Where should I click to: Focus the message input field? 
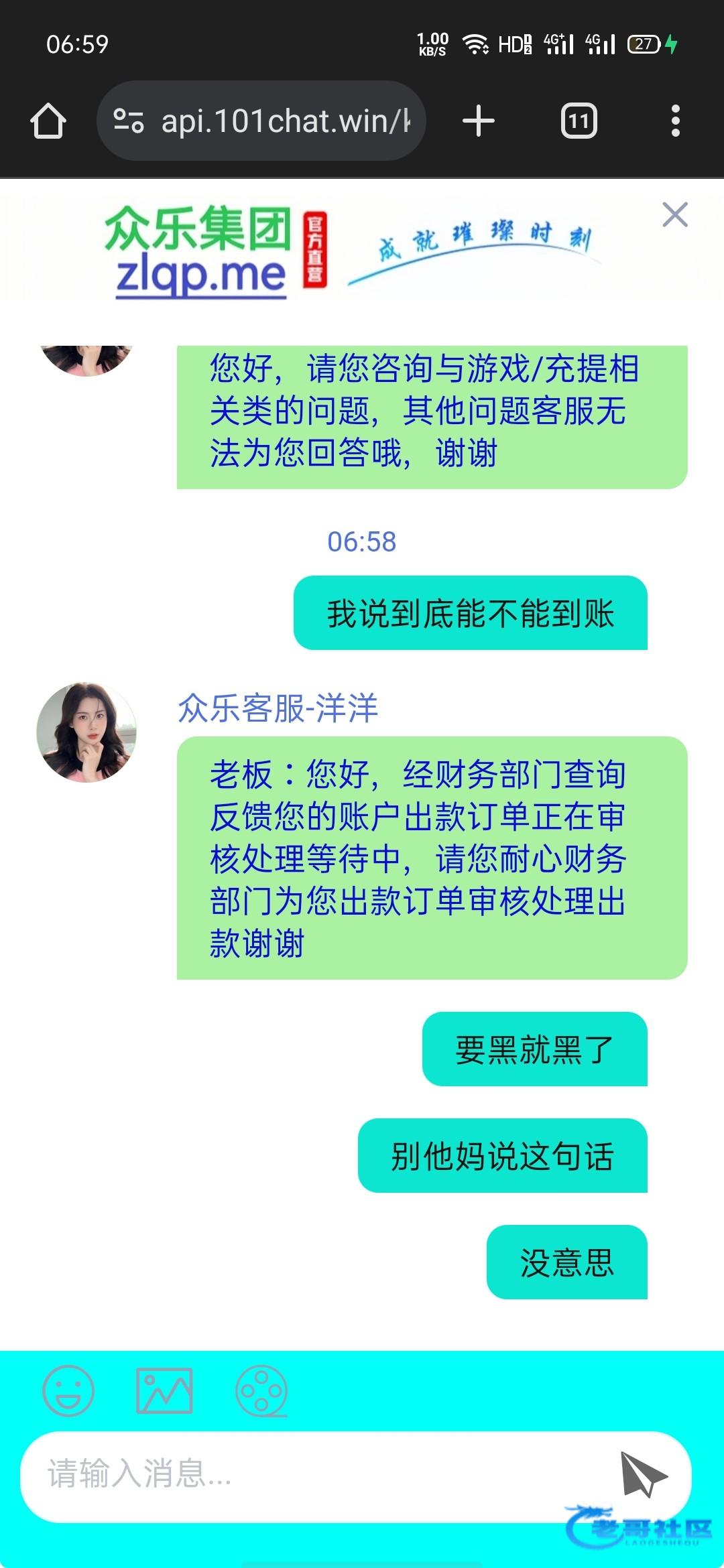[315, 1474]
